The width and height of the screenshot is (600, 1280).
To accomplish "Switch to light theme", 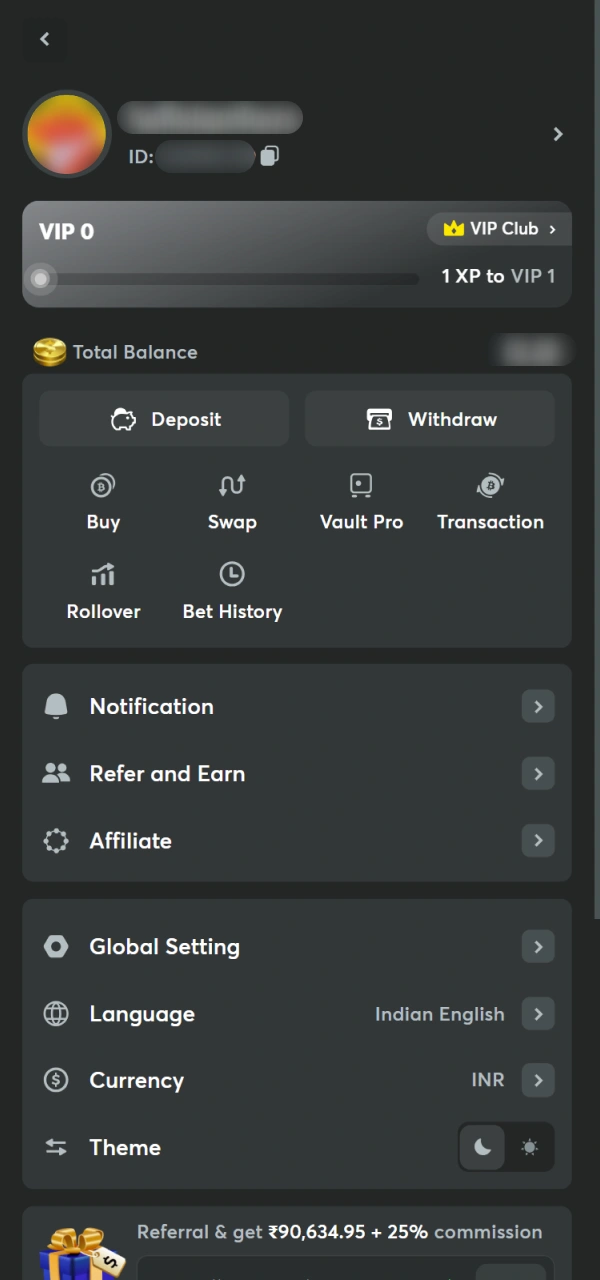I will tap(530, 1148).
